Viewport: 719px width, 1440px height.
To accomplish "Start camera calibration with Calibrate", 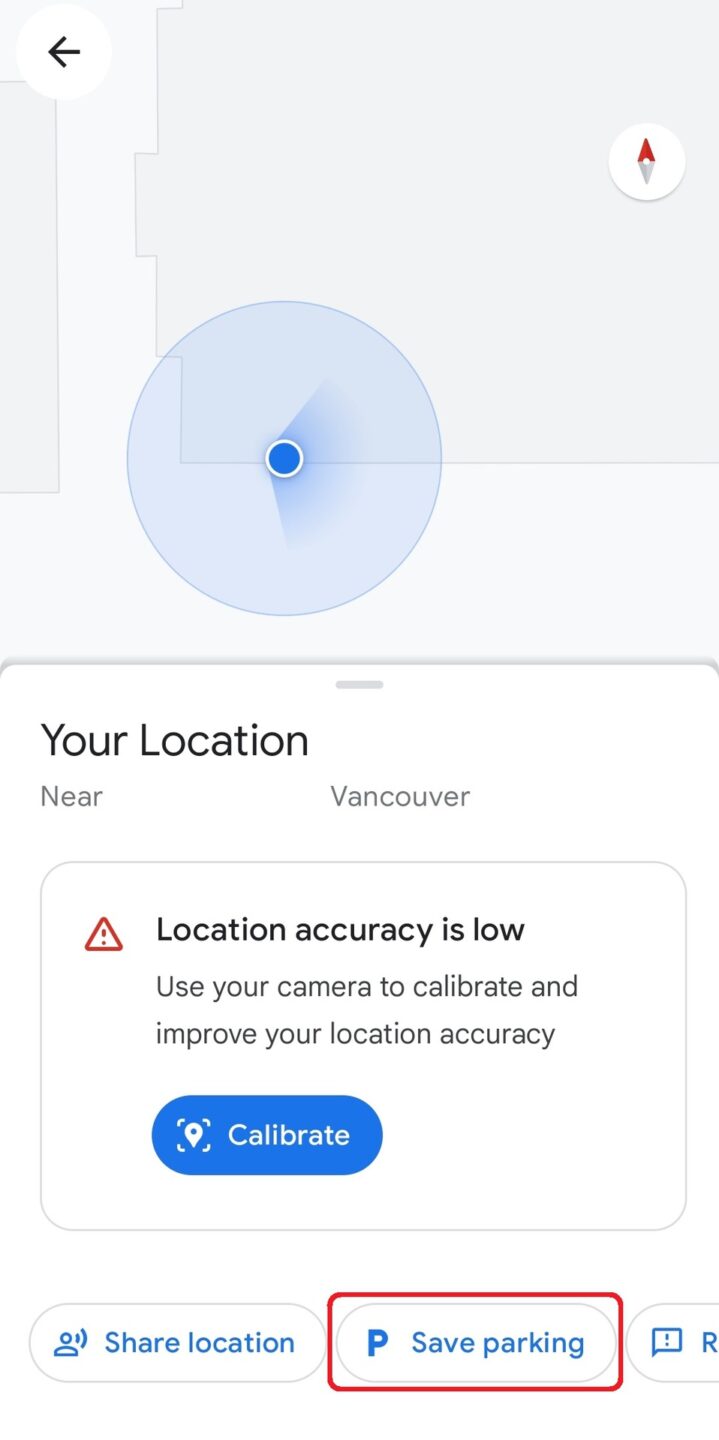I will click(267, 1135).
